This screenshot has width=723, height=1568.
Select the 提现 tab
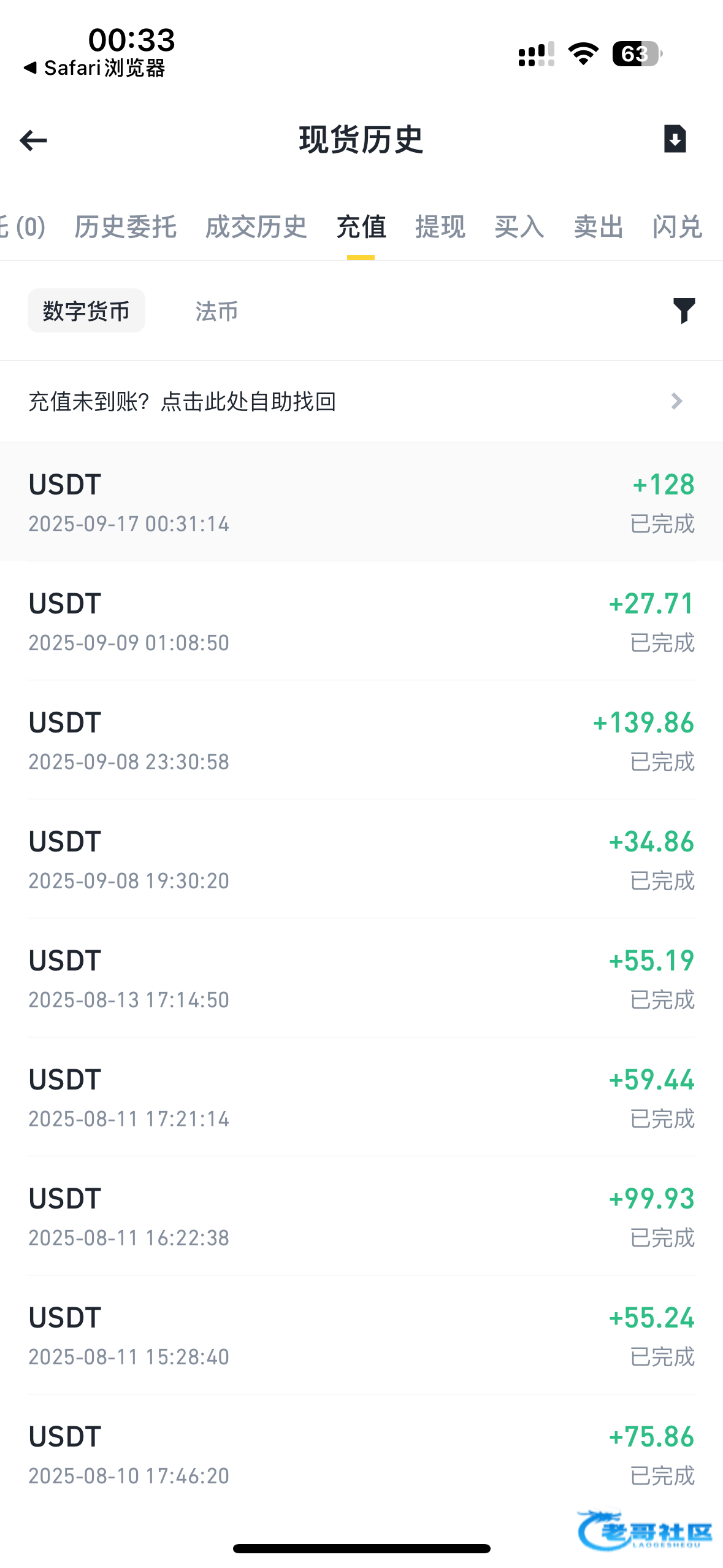pos(440,227)
